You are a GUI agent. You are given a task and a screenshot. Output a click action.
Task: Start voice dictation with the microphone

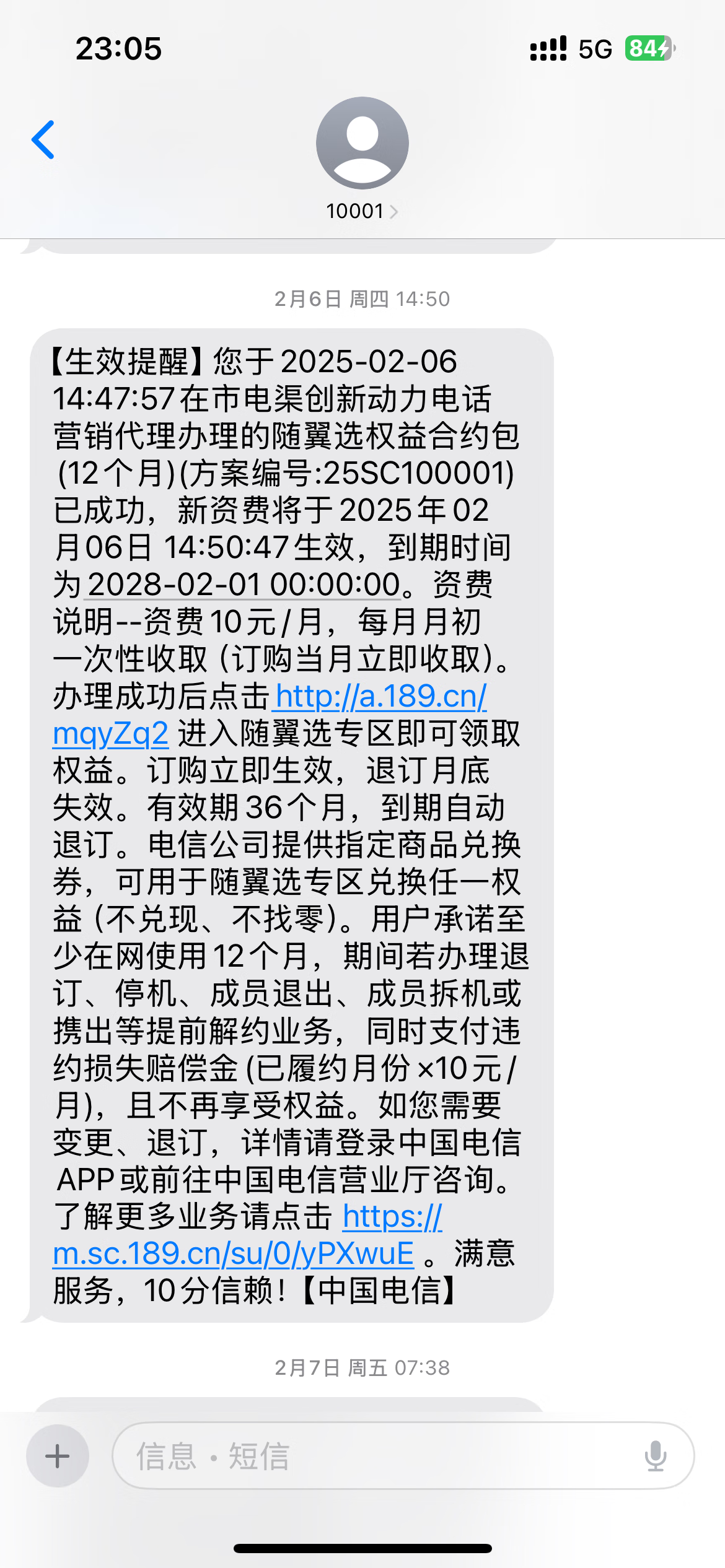coord(655,1455)
